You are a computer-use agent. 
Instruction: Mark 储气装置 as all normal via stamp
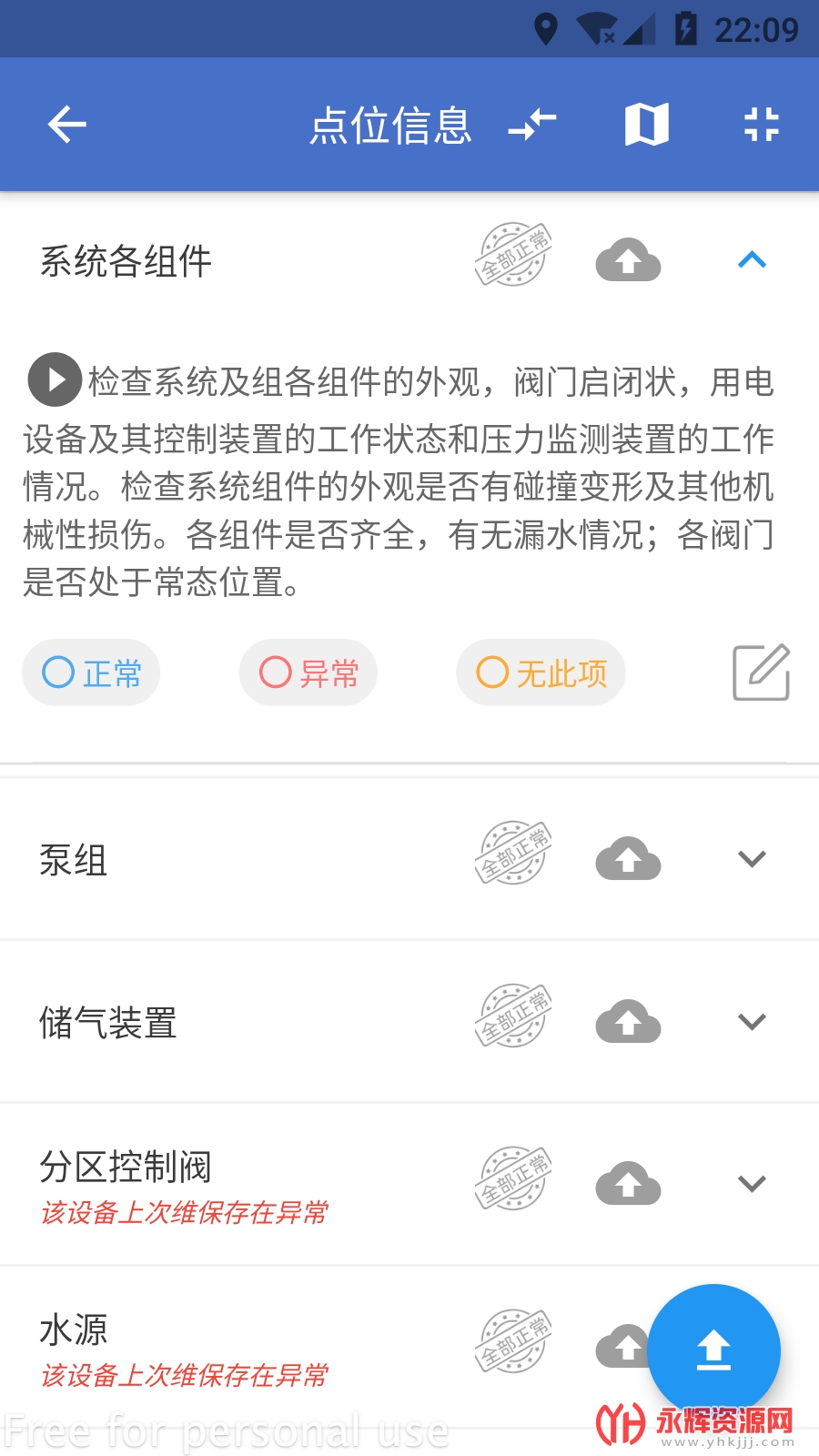(514, 1016)
